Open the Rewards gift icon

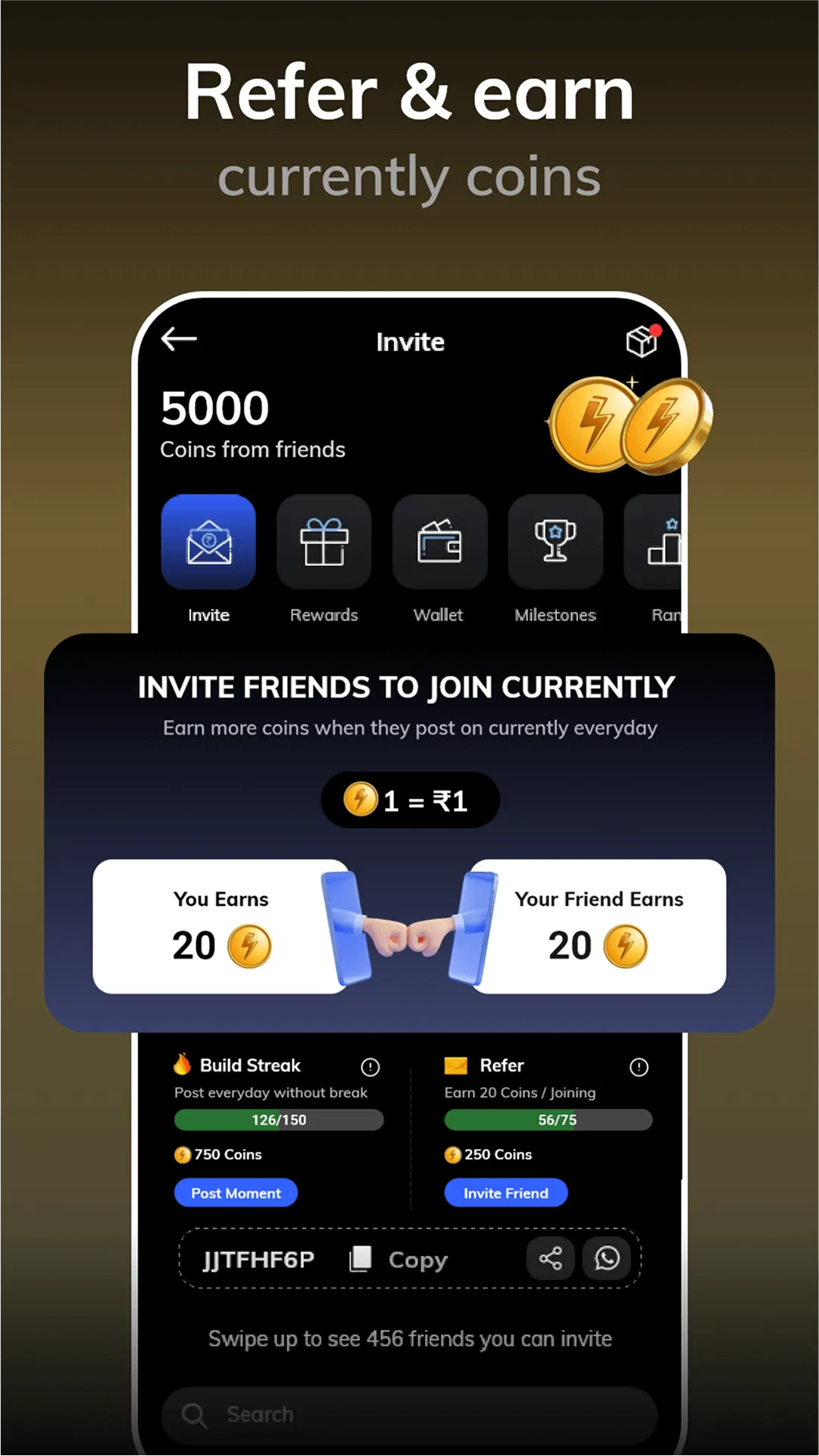click(324, 541)
